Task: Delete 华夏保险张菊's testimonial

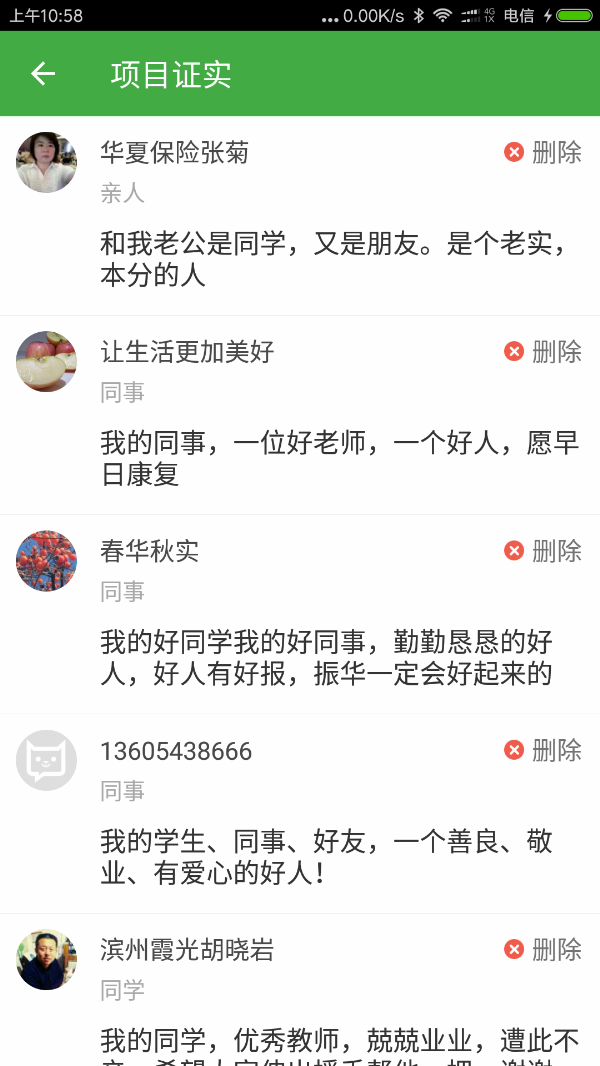Action: click(x=543, y=152)
